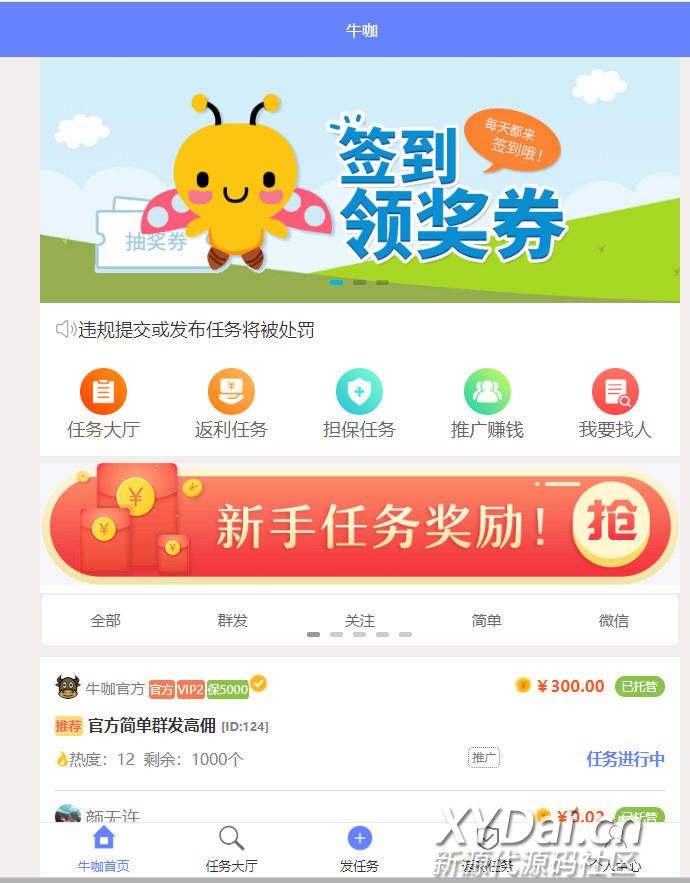Open 担保任务 guaranteed tasks
Viewport: 690px width, 883px height.
(x=359, y=392)
